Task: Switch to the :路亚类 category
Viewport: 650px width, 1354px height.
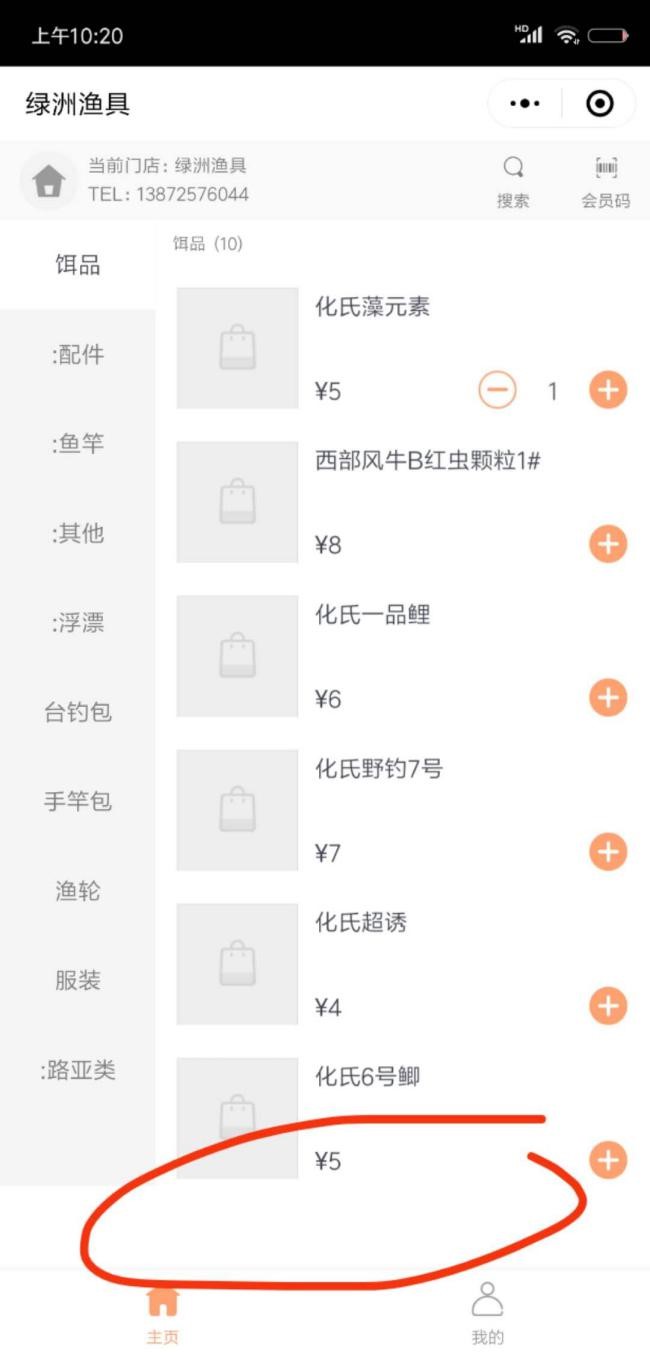Action: click(78, 1070)
